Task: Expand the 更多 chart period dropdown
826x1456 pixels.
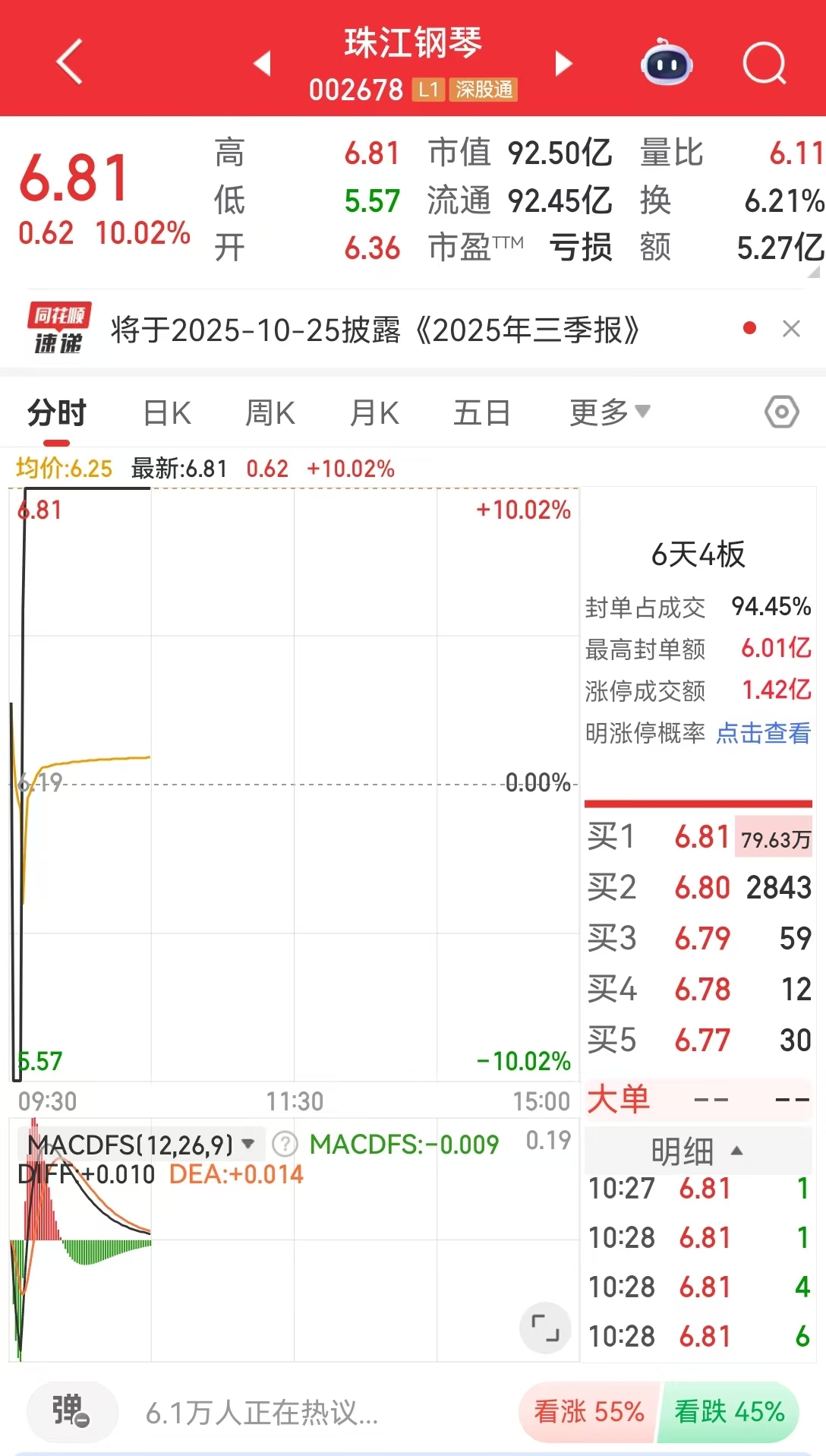Action: (x=609, y=412)
